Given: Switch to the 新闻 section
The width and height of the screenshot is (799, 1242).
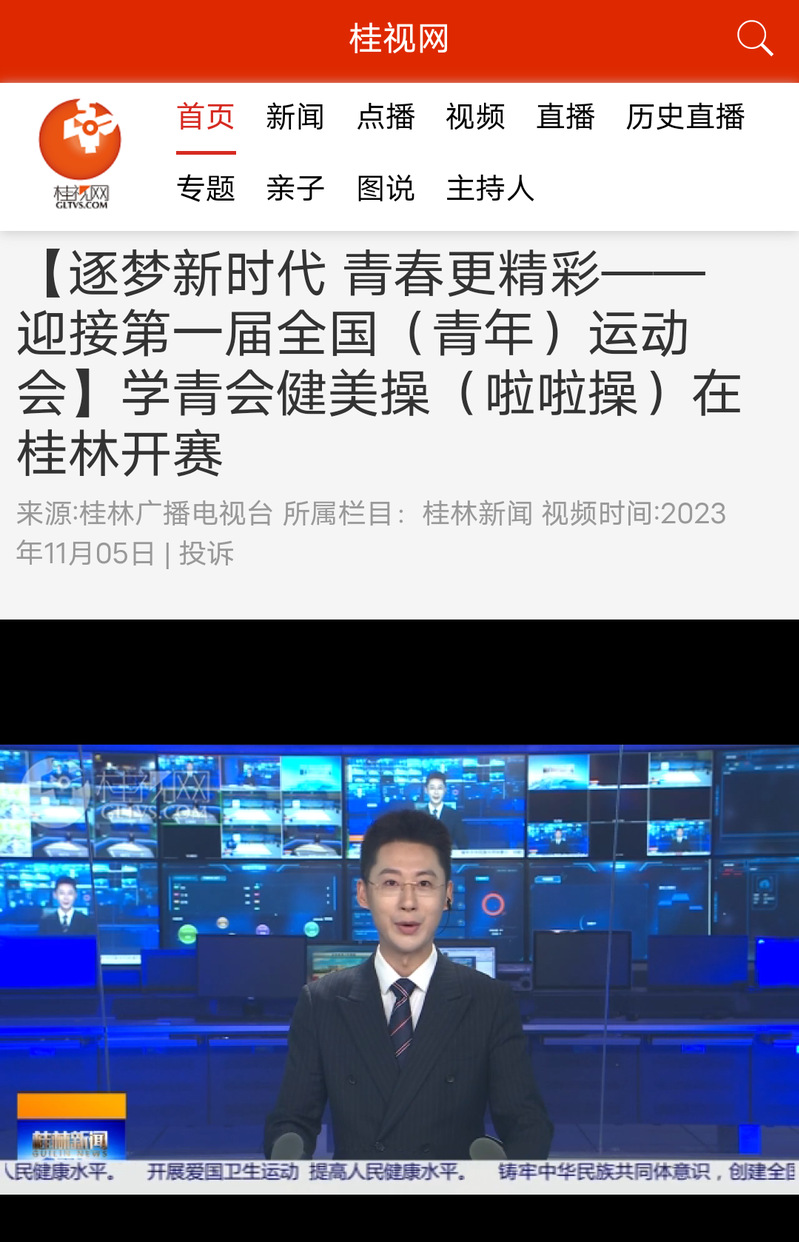Looking at the screenshot, I should (295, 117).
